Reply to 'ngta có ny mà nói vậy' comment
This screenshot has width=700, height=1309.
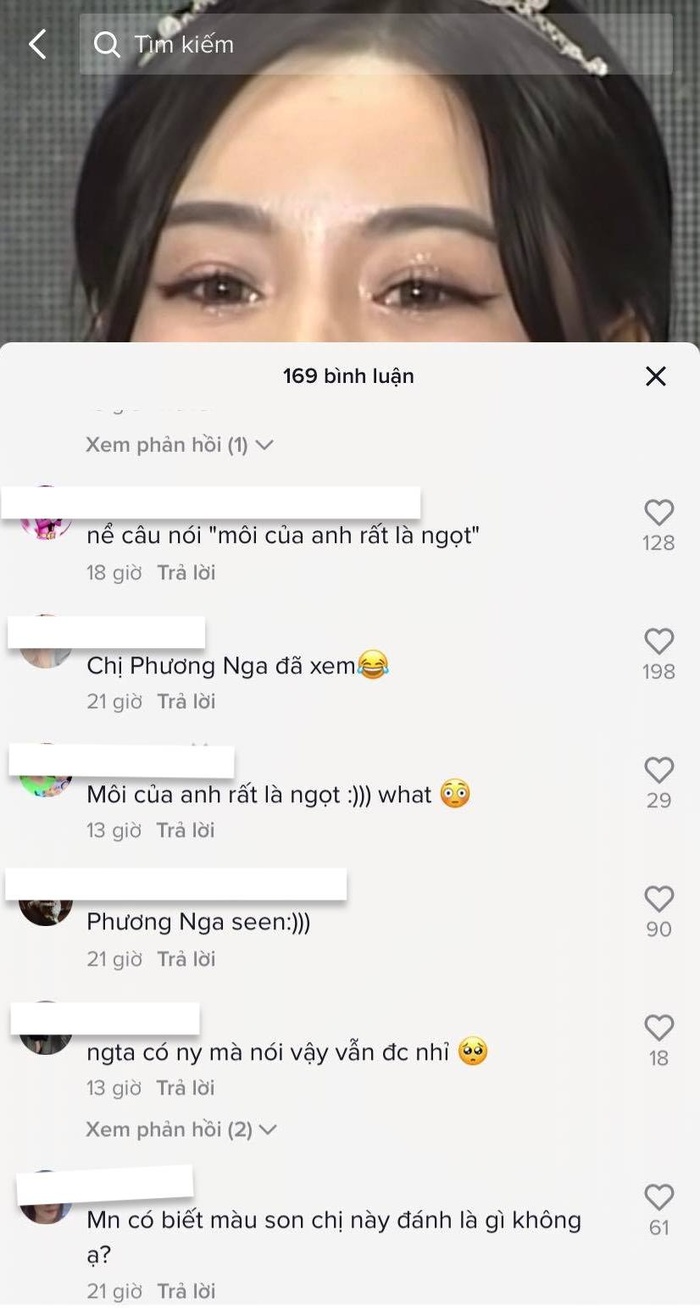tap(186, 1088)
